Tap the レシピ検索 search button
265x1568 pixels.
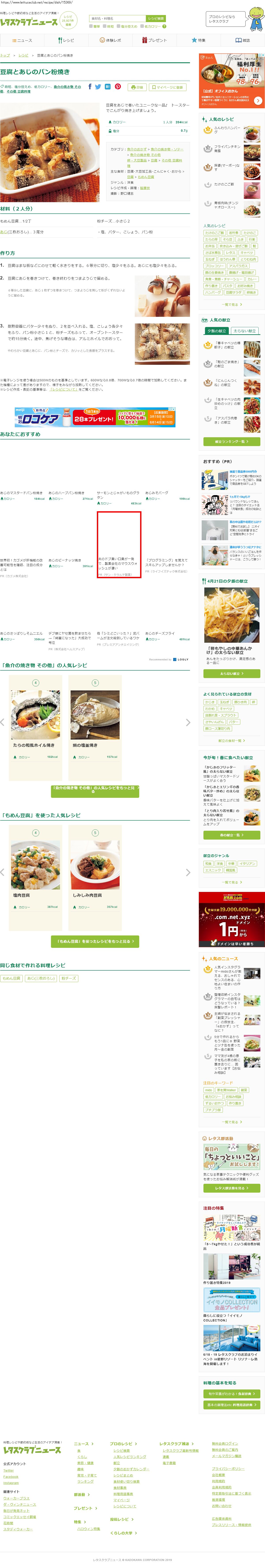point(156,19)
